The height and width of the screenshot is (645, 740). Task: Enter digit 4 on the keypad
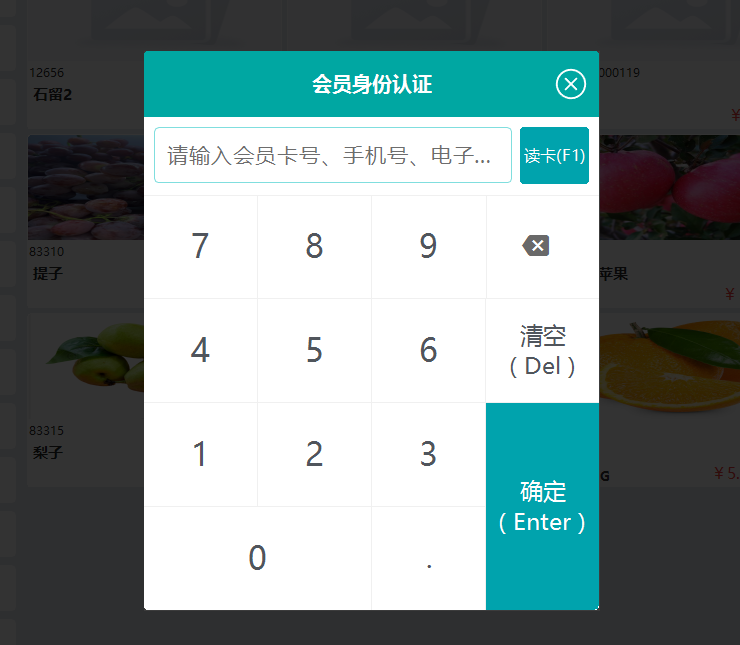tap(200, 350)
